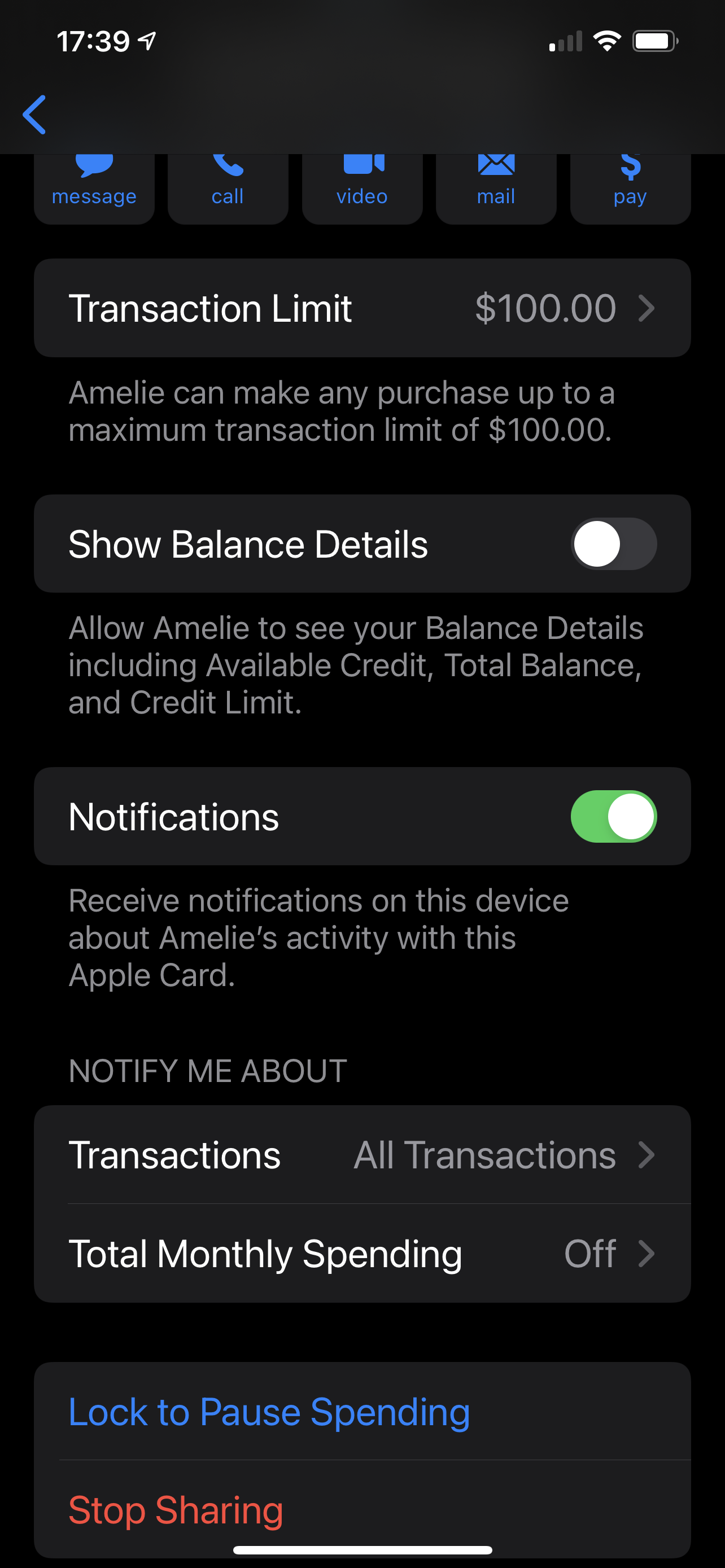The width and height of the screenshot is (725, 1568).
Task: Open Transaction Limit settings
Action: [x=362, y=308]
